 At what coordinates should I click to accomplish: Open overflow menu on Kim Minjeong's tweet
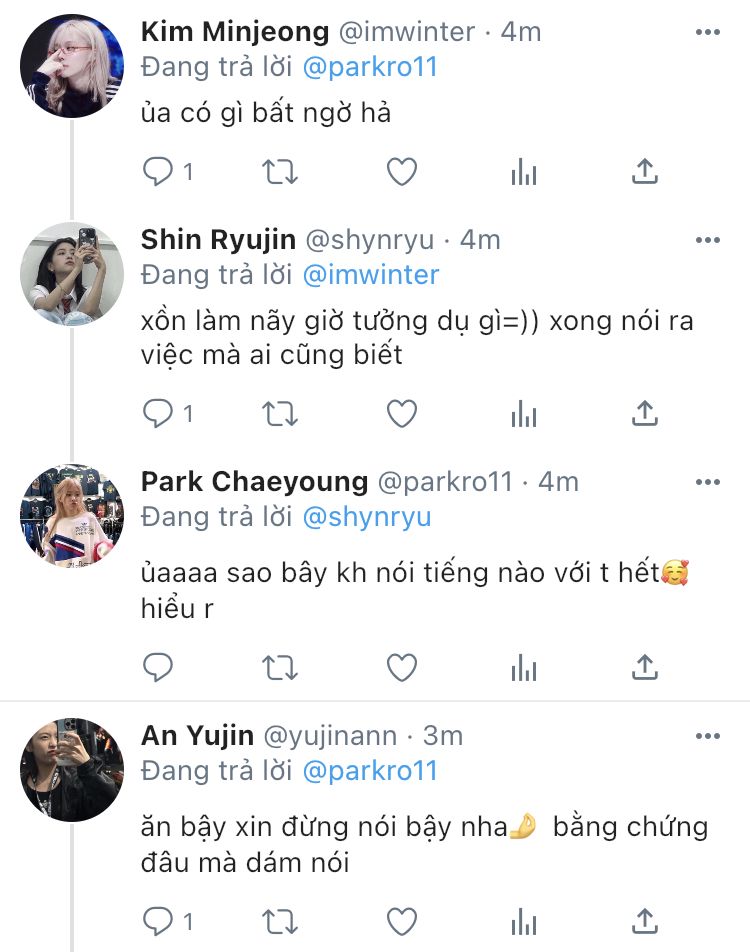tap(707, 33)
